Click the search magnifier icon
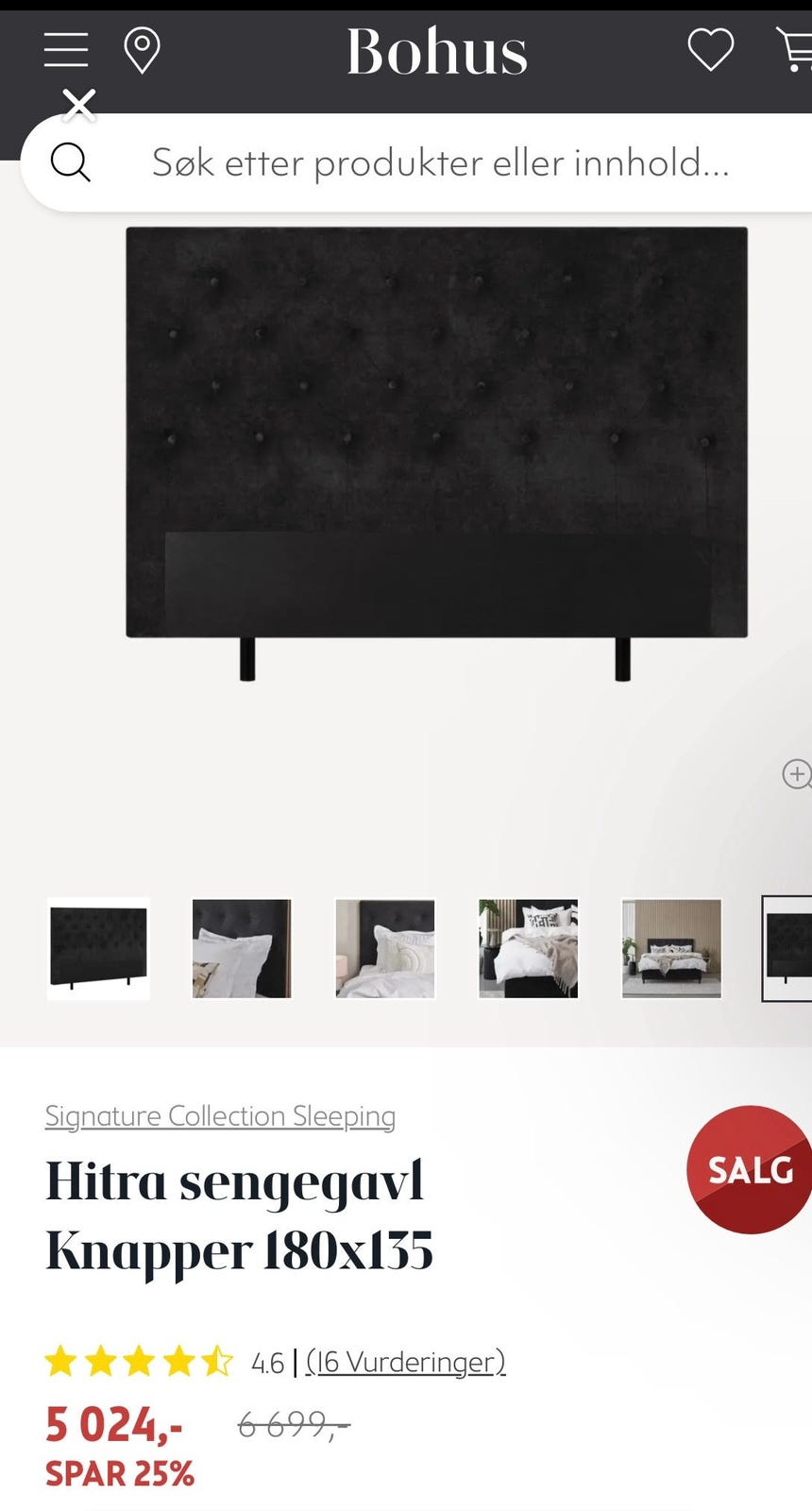 tap(71, 161)
